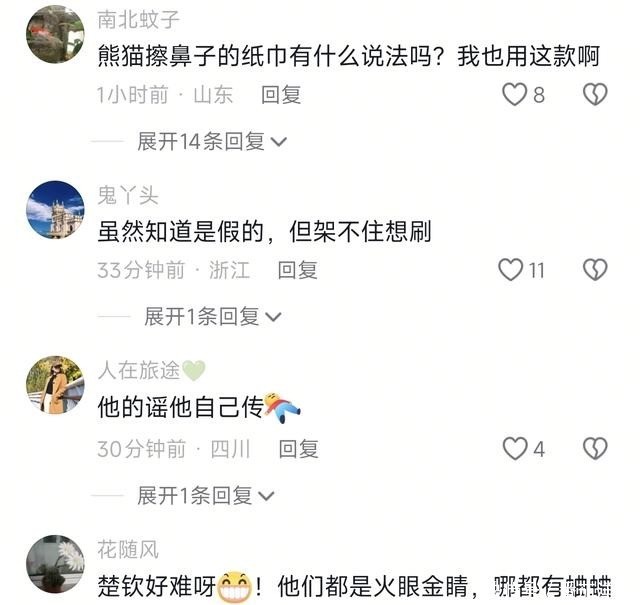Open 人在旅途's profile avatar
Image resolution: width=640 pixels, height=605 pixels.
55,384
